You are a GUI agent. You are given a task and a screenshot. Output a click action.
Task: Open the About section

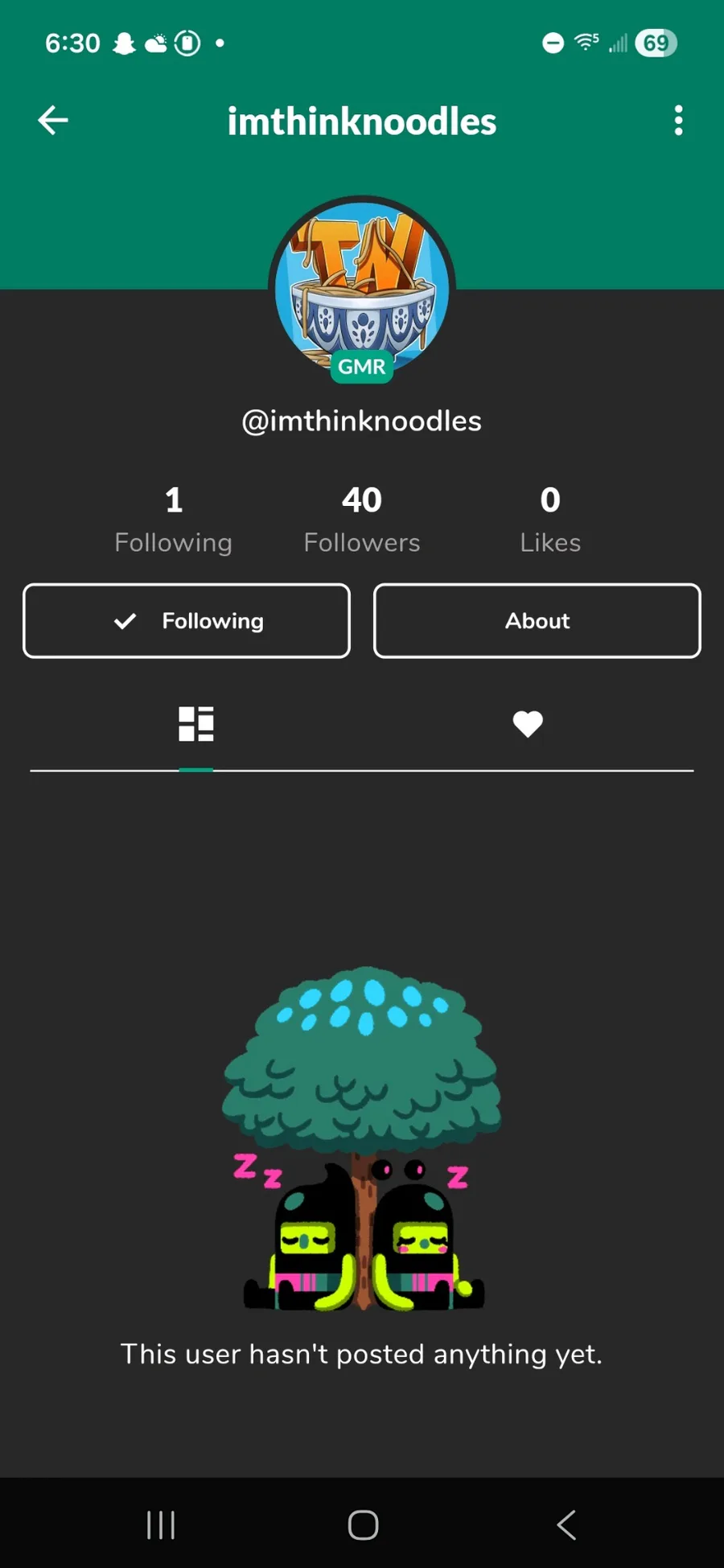pyautogui.click(x=537, y=621)
